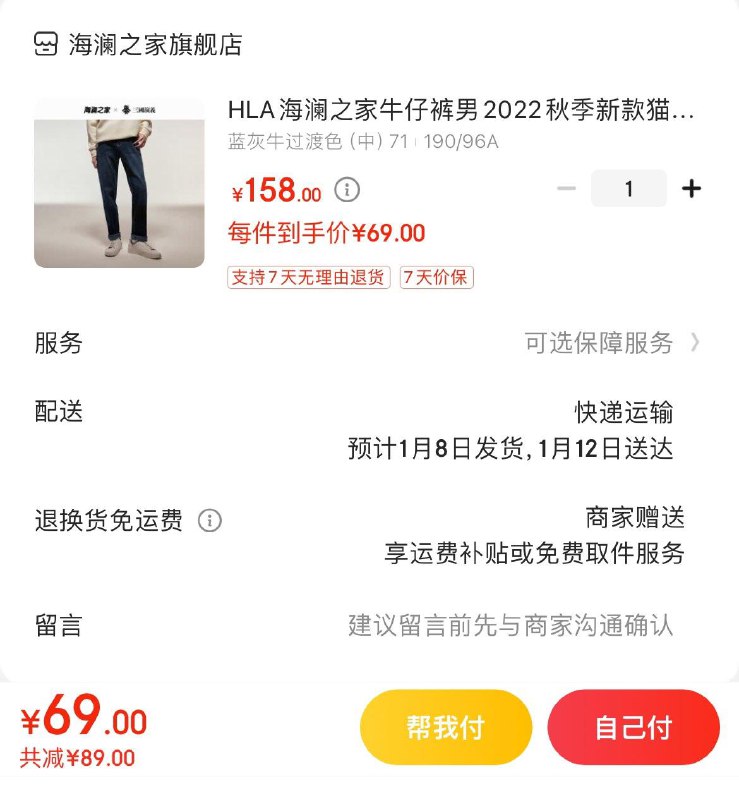The height and width of the screenshot is (800, 739).
Task: Tap the plus icon to increase quantity
Action: (692, 187)
